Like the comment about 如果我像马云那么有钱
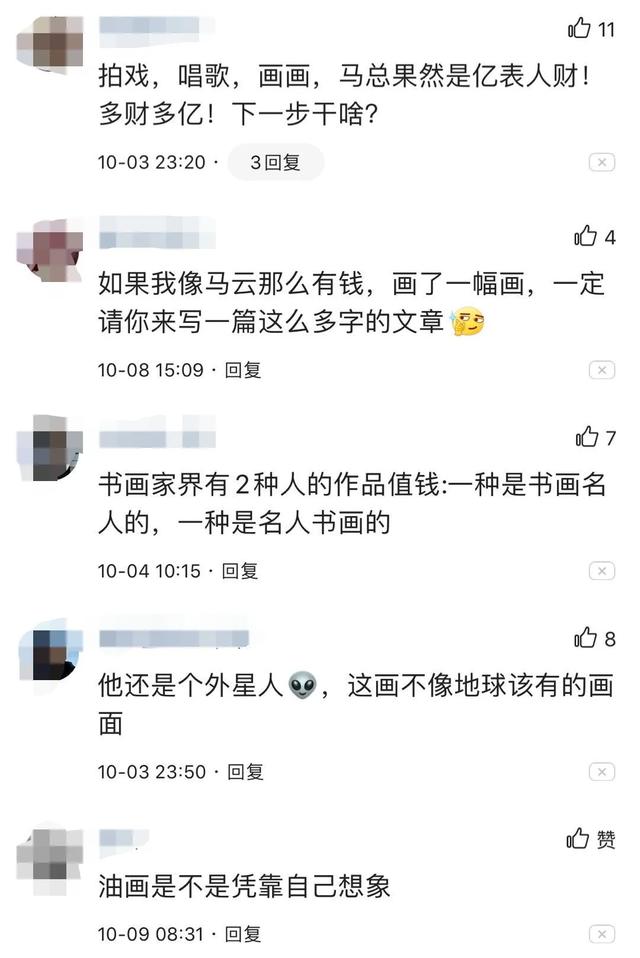This screenshot has height=958, width=640. (586, 237)
